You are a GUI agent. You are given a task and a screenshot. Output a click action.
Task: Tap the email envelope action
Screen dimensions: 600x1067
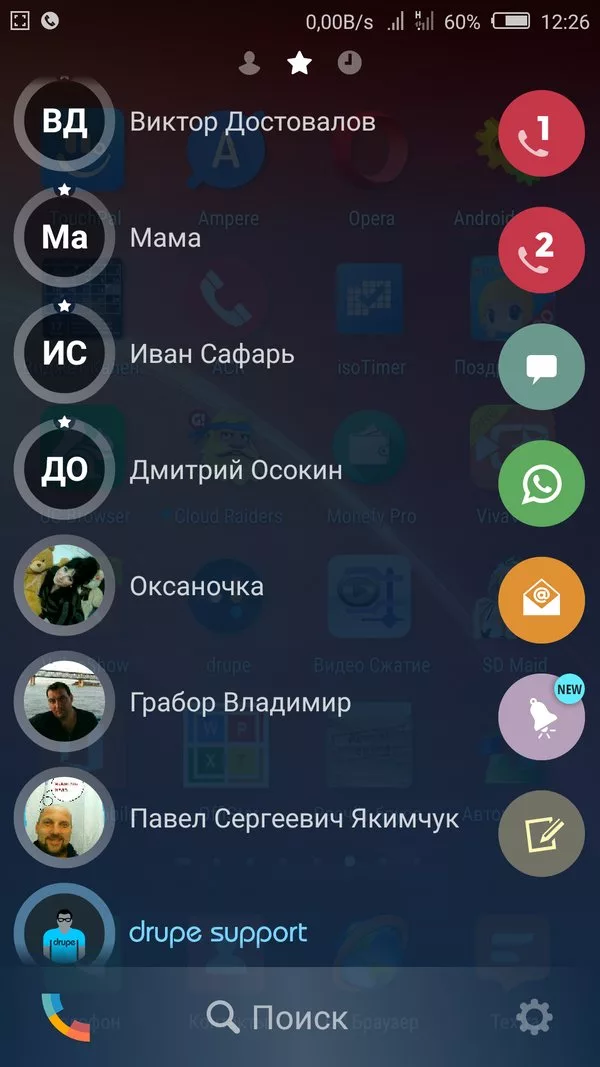click(x=541, y=600)
